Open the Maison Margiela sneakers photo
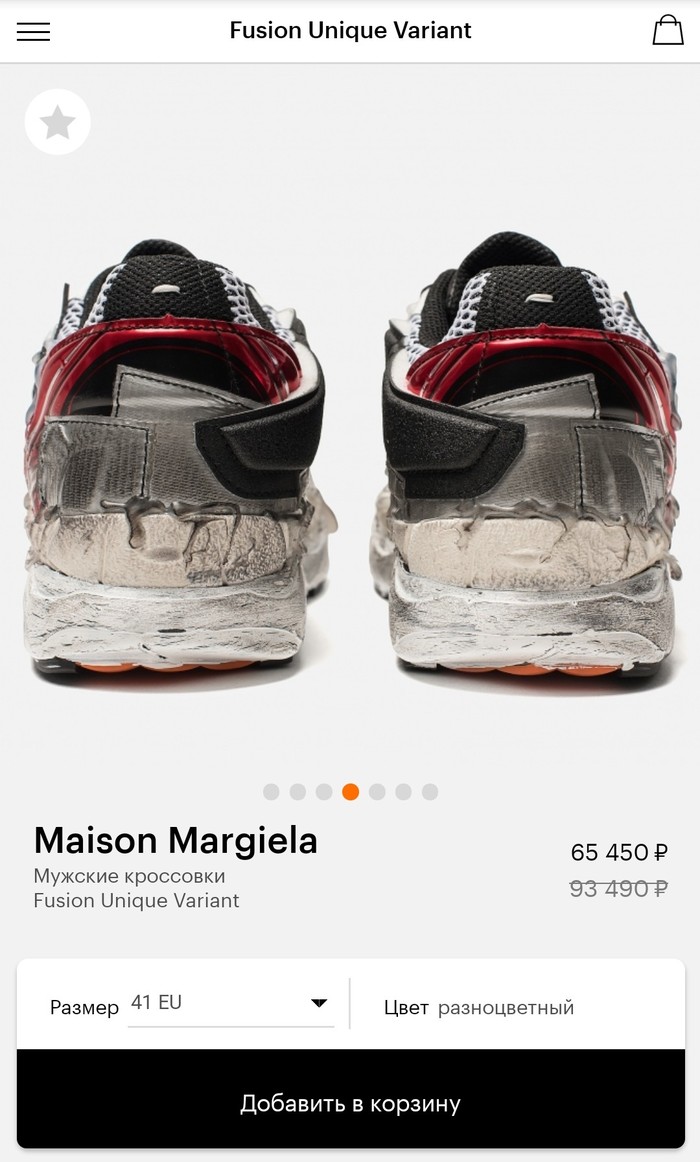Viewport: 700px width, 1162px height. pos(350,460)
